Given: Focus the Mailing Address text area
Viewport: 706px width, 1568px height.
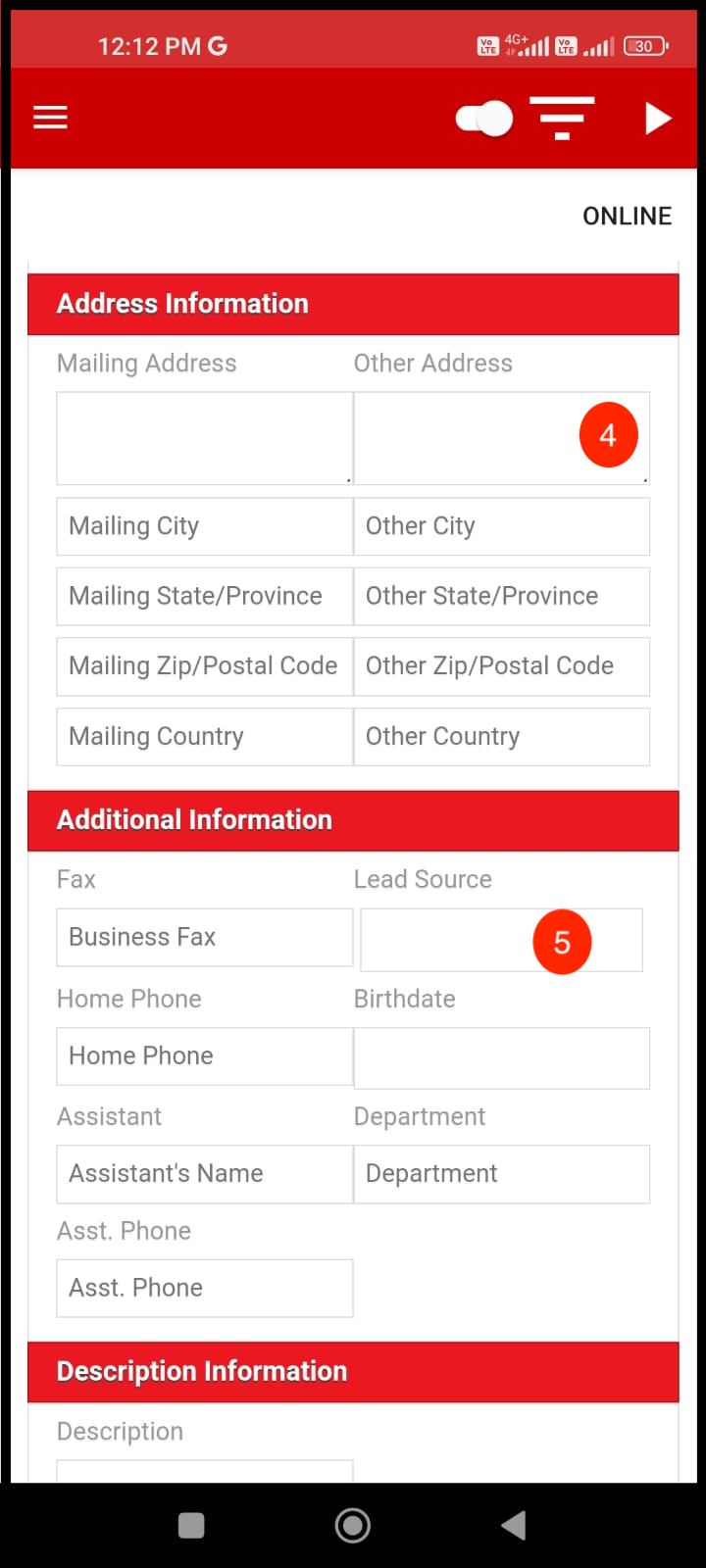Looking at the screenshot, I should [x=204, y=438].
